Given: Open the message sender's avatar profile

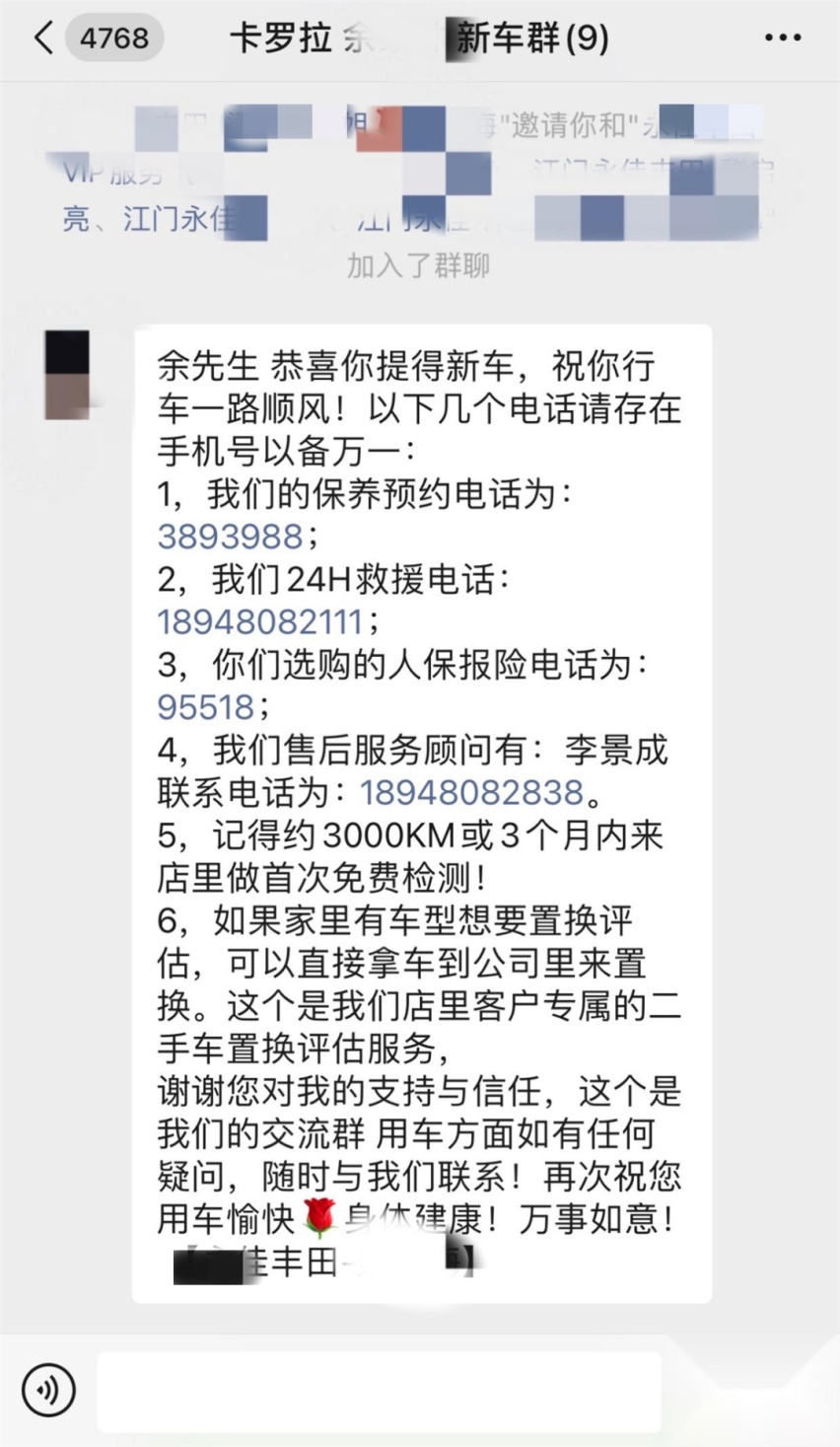Looking at the screenshot, I should pos(67,375).
